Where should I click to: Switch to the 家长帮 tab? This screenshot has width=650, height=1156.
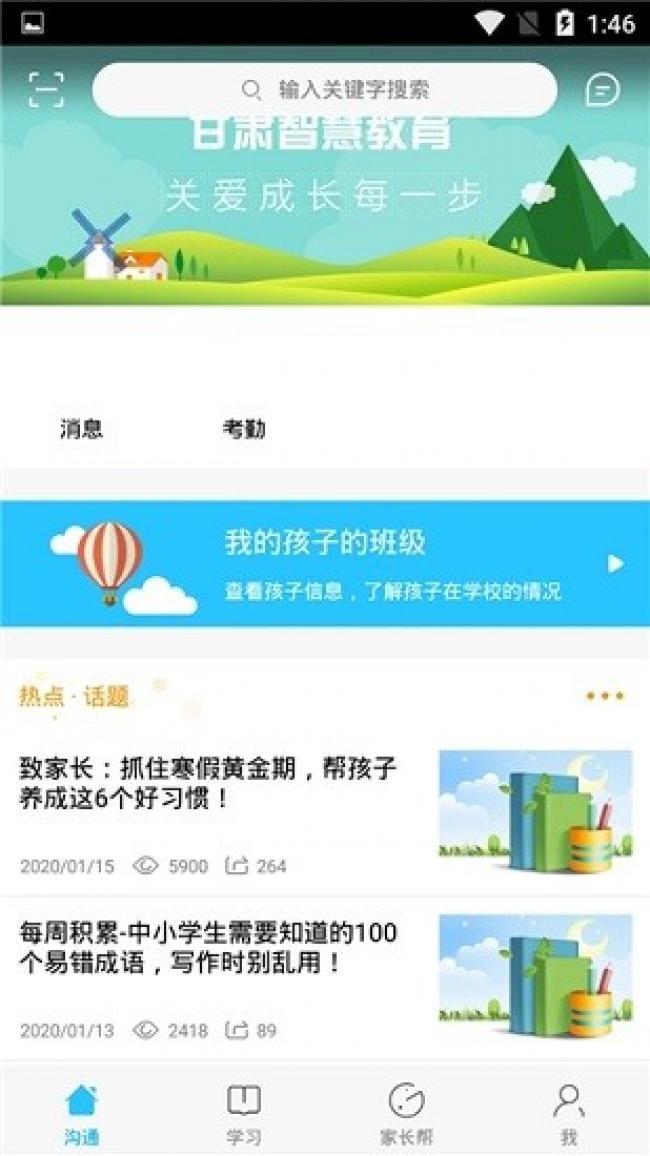[406, 1113]
